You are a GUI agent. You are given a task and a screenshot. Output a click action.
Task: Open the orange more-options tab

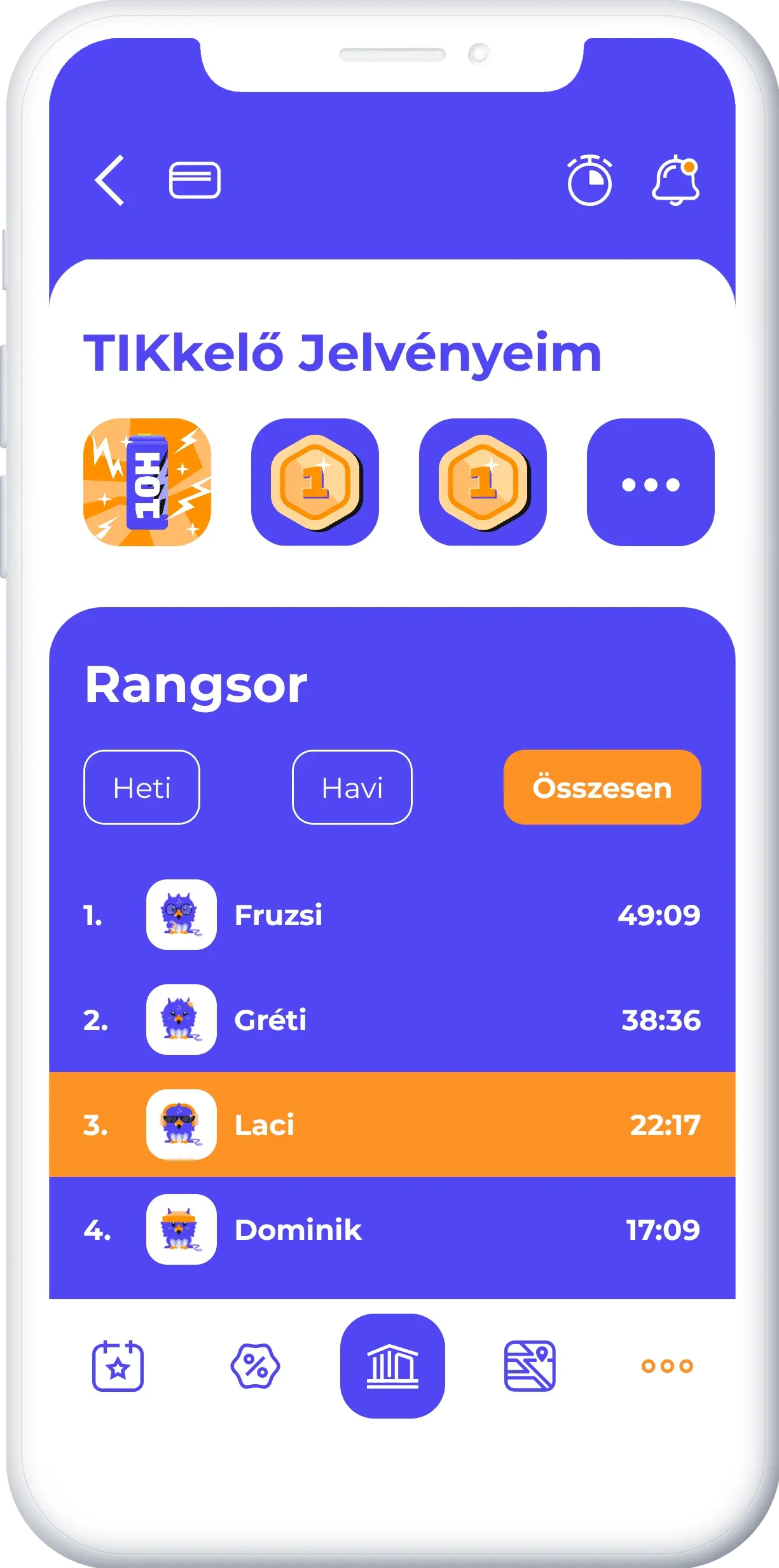point(667,1366)
